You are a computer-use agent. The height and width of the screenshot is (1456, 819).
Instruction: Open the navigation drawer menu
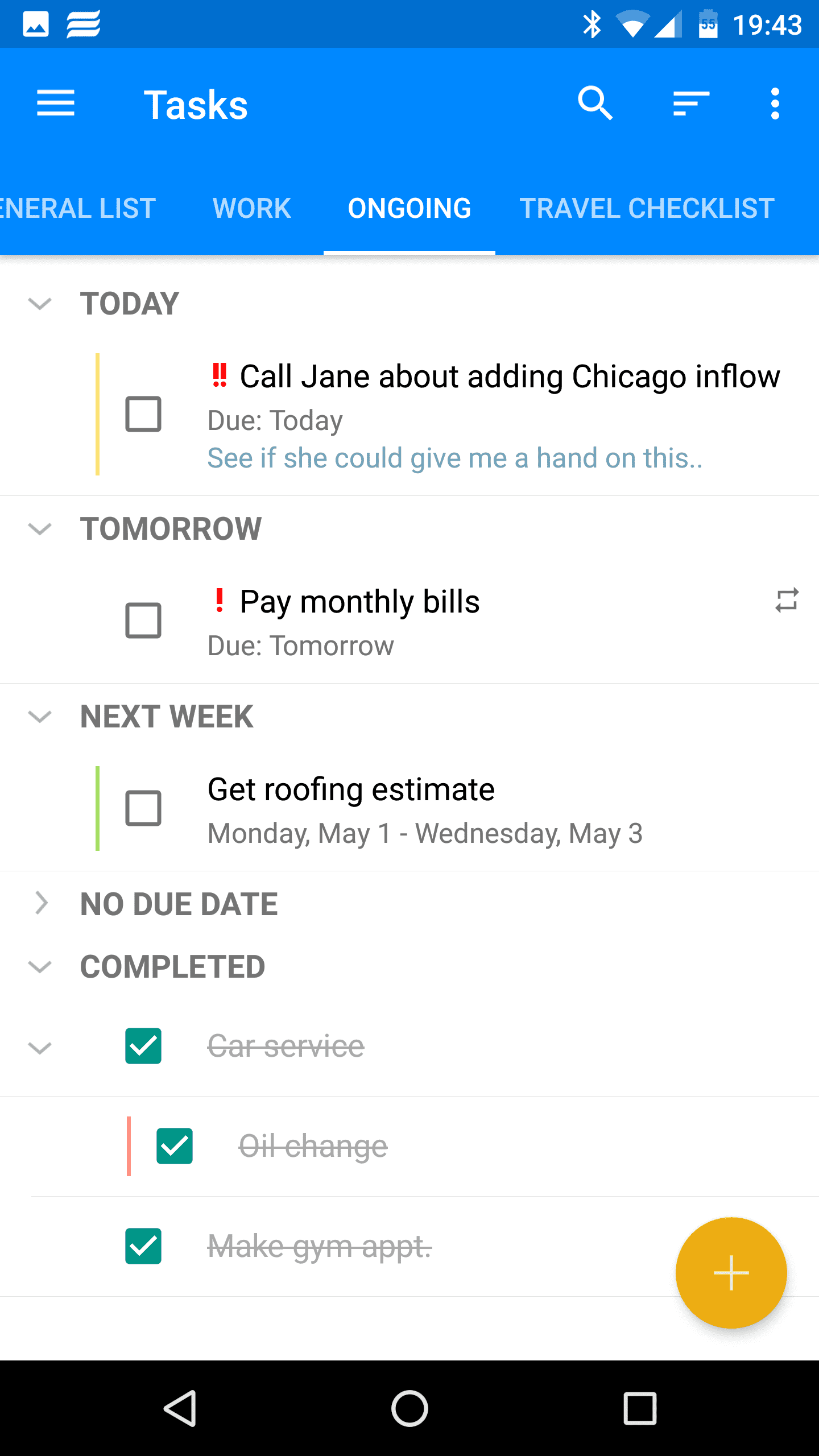point(56,104)
